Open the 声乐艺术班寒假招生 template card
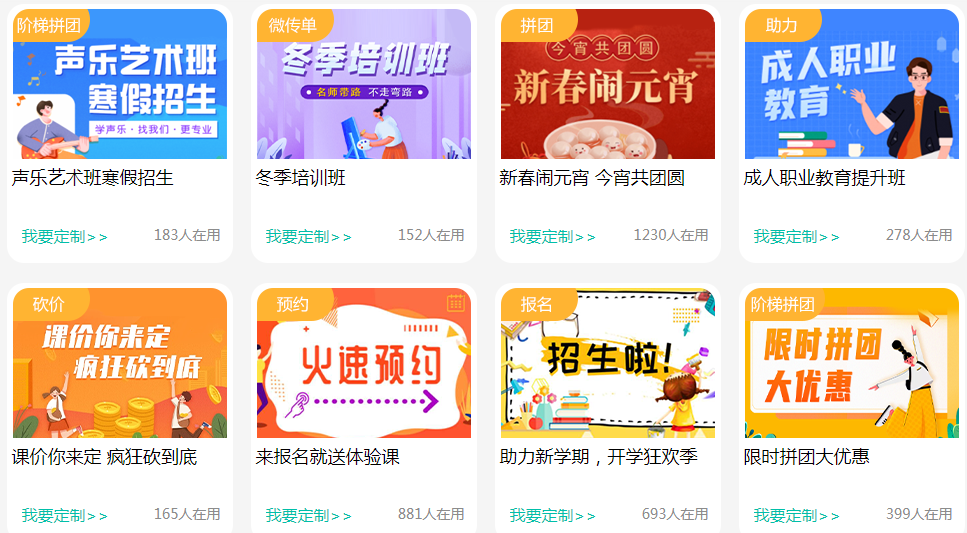The image size is (967, 533). click(120, 85)
